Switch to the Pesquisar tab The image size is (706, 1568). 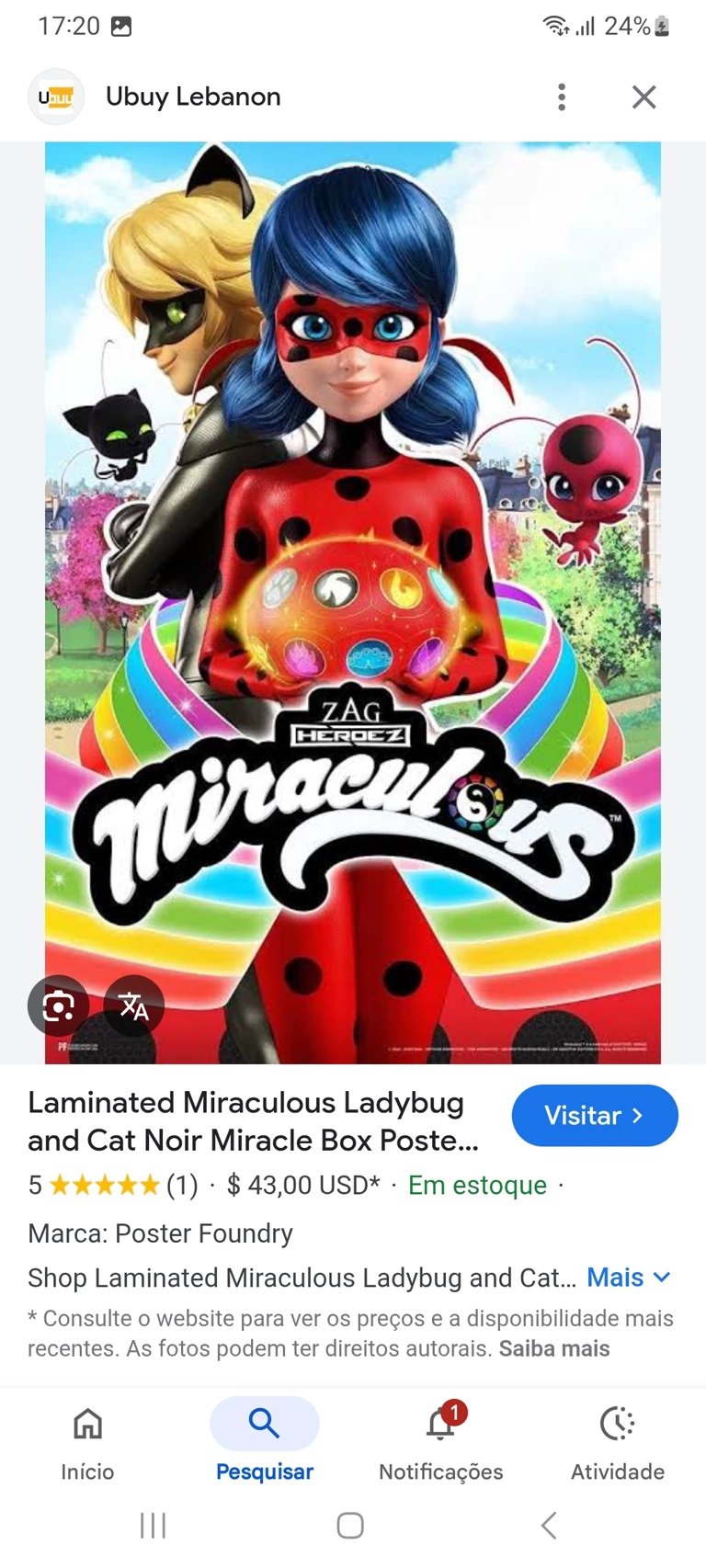(264, 1437)
